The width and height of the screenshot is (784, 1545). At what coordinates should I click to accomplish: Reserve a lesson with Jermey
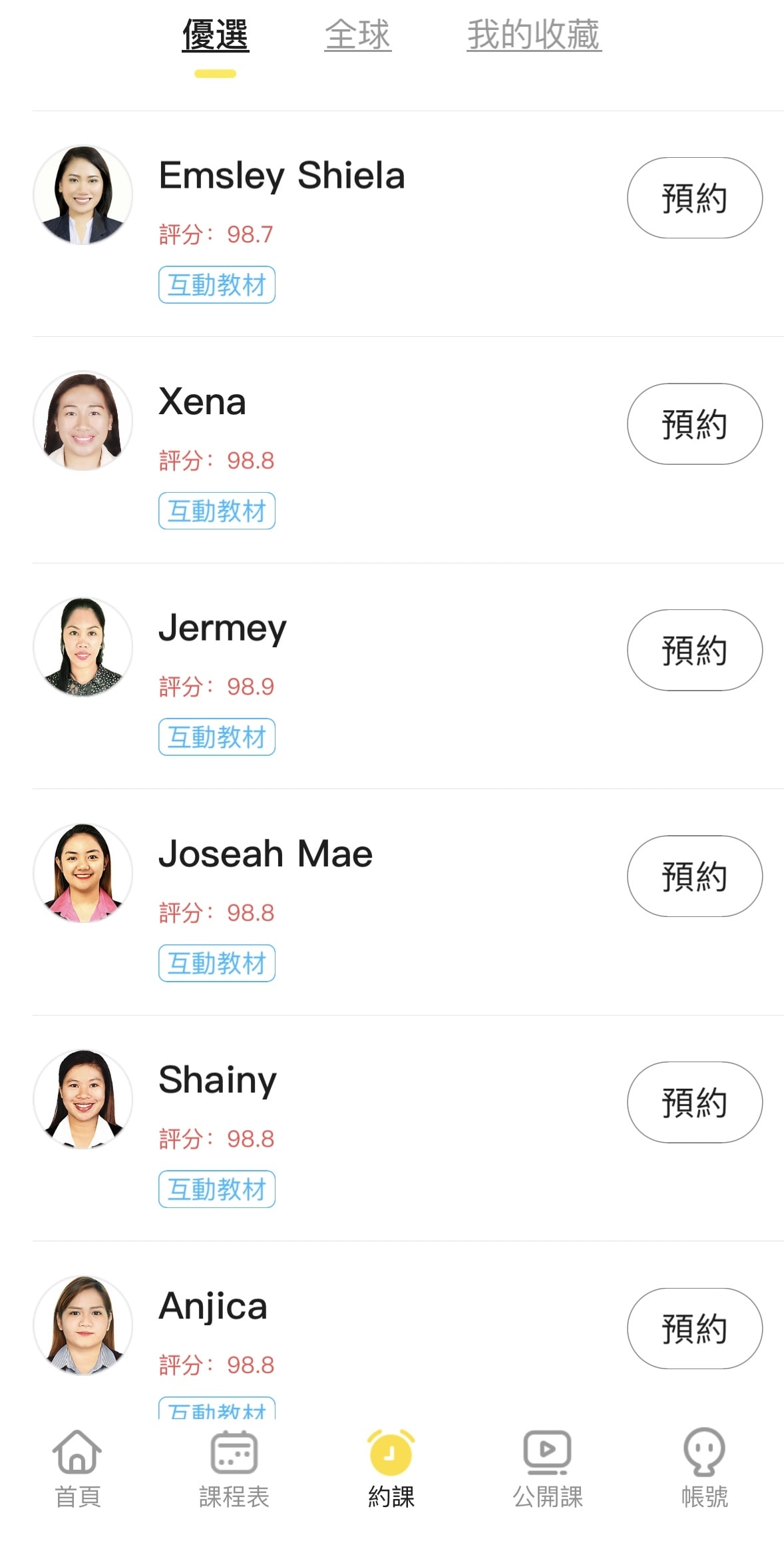coord(694,650)
